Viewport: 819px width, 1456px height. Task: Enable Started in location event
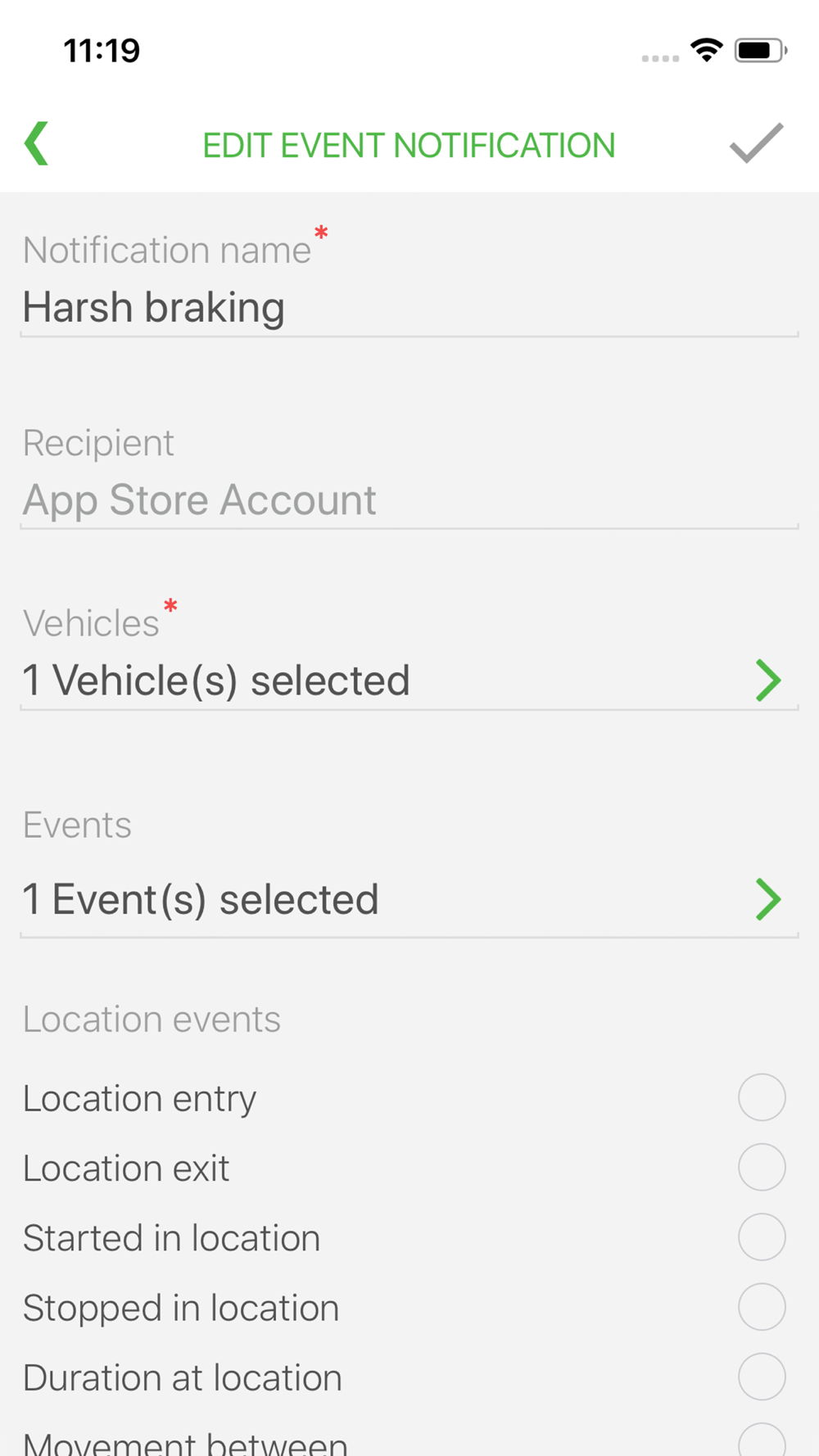(x=762, y=1237)
